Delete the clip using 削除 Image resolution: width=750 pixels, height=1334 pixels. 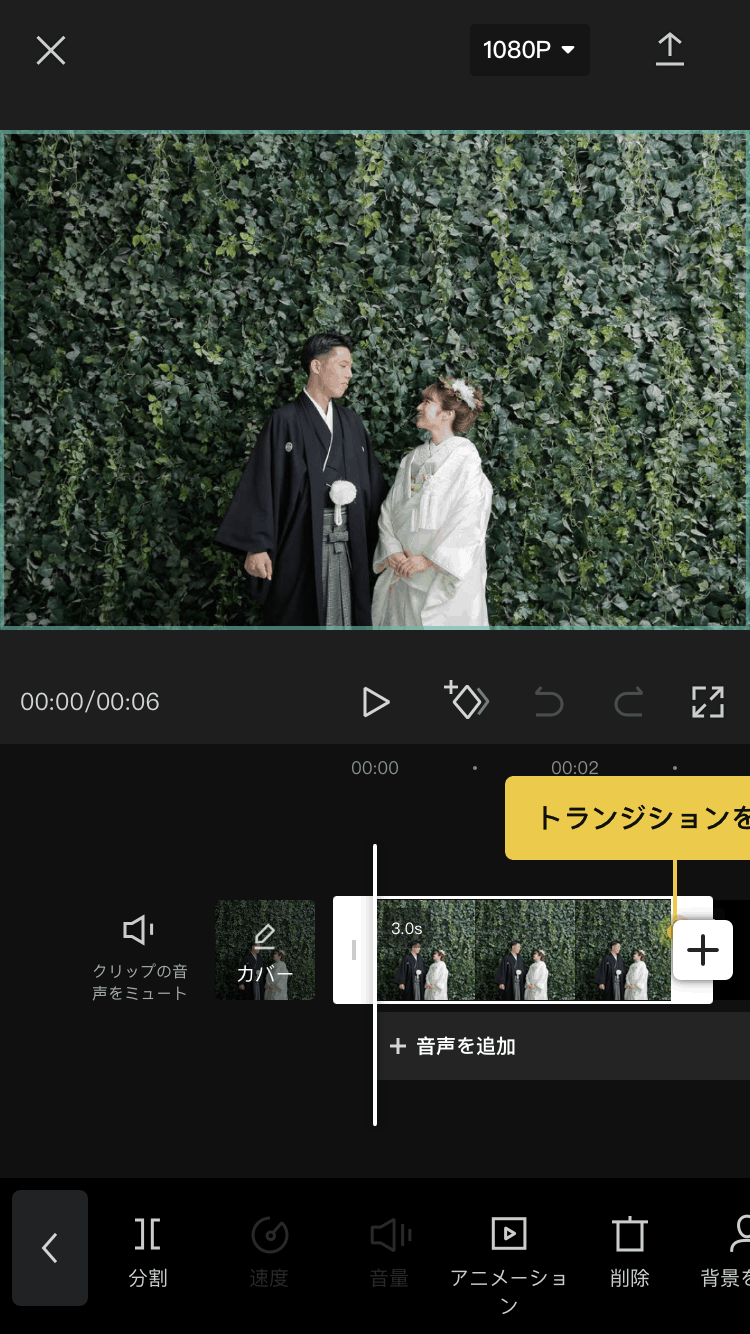coord(629,1250)
